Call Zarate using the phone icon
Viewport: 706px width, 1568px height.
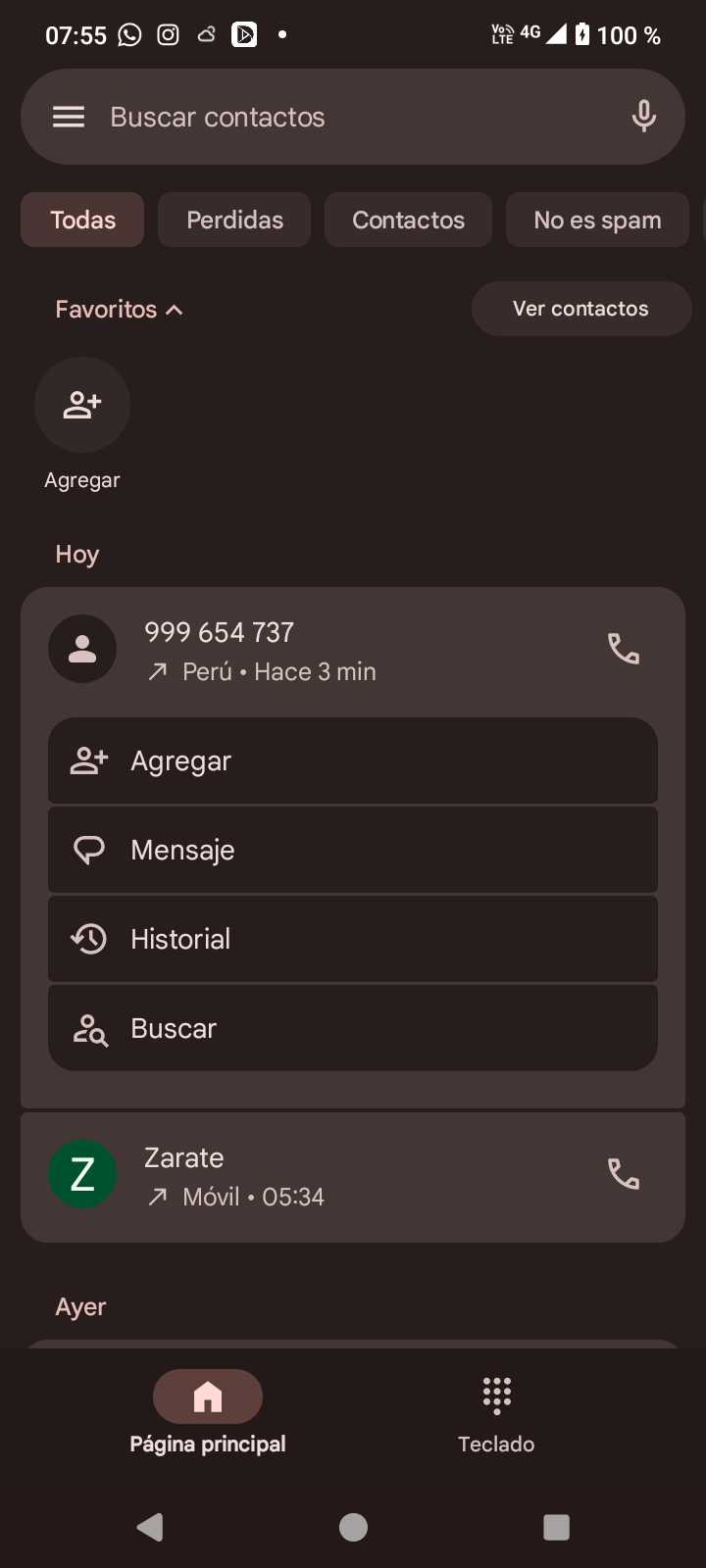[x=624, y=1174]
